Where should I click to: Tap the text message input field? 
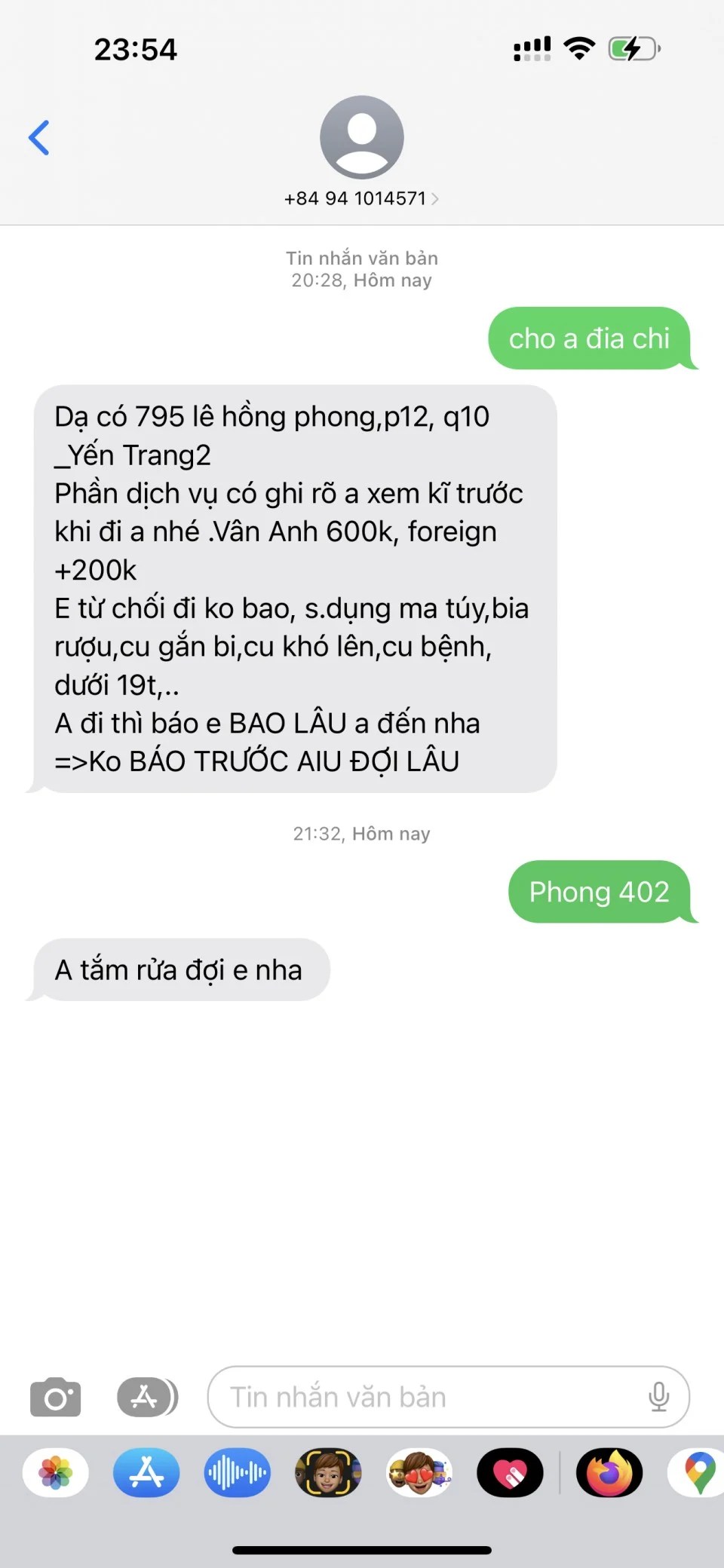point(430,1397)
